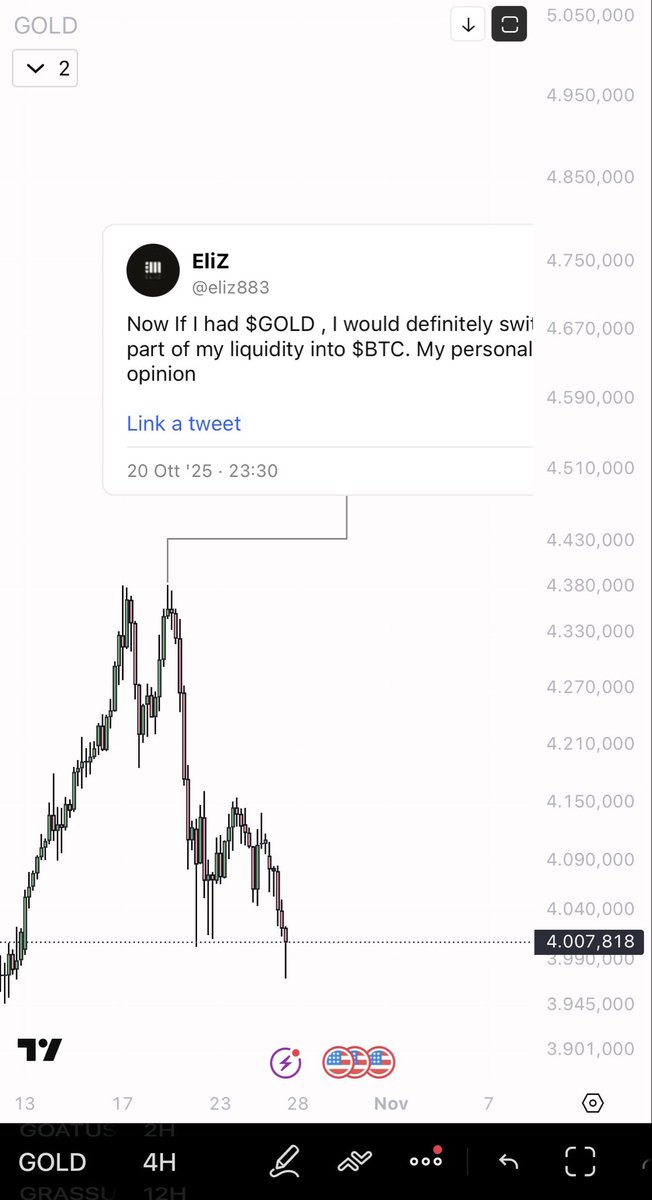The image size is (652, 1200).
Task: Open the drawing tools pen
Action: point(286,1161)
